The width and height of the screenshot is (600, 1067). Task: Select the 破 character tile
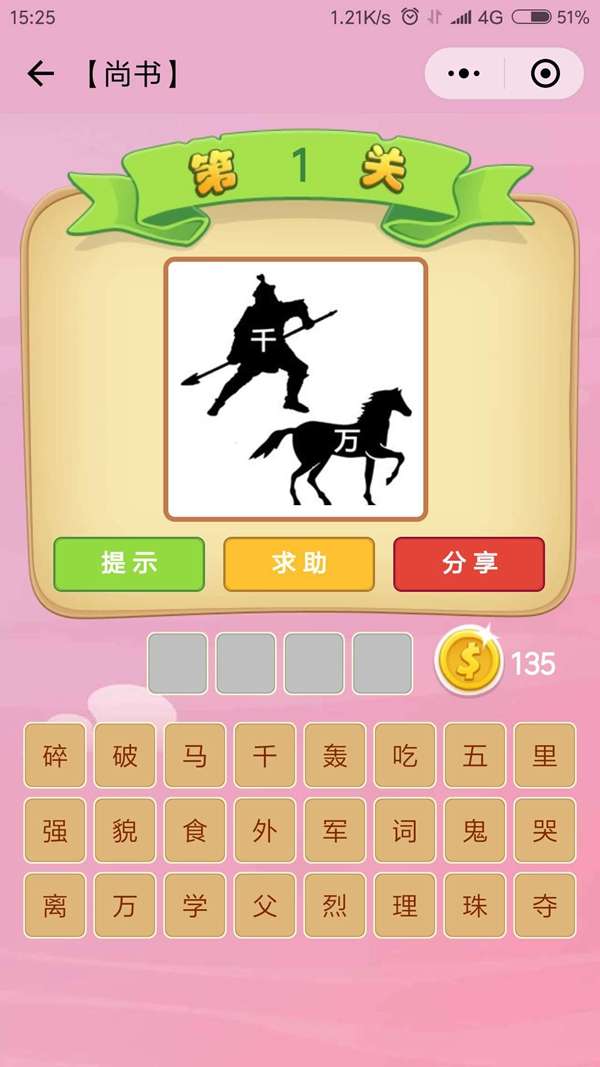125,755
